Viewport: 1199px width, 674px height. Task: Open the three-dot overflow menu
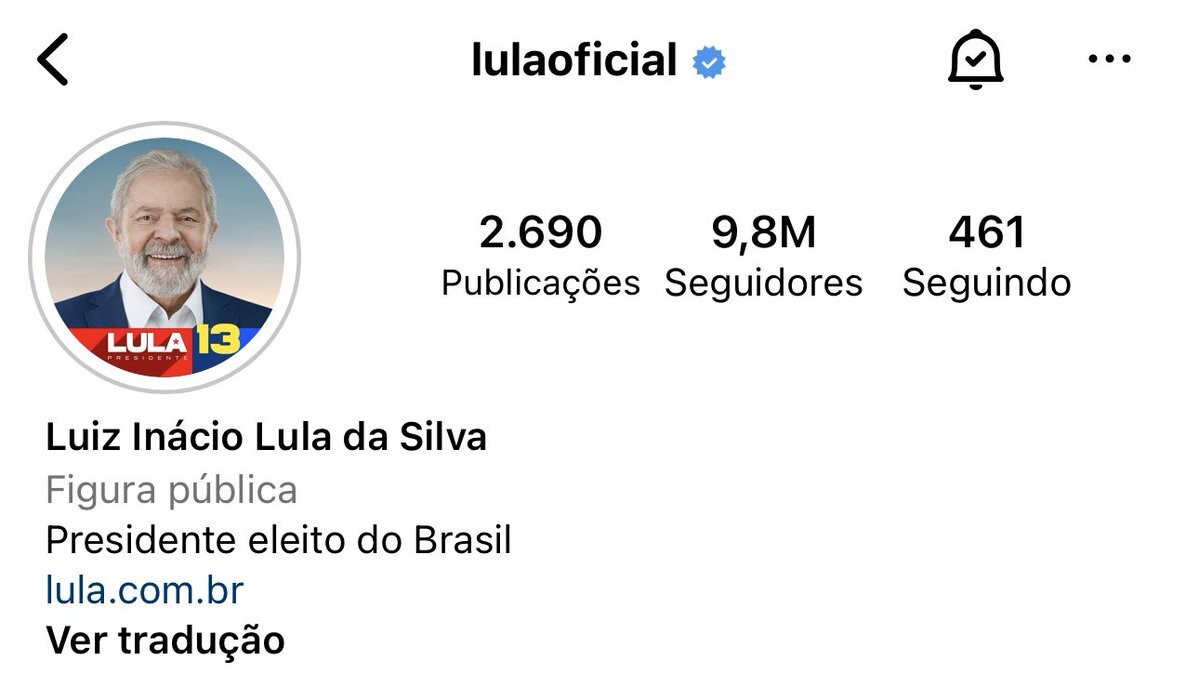pyautogui.click(x=1108, y=60)
